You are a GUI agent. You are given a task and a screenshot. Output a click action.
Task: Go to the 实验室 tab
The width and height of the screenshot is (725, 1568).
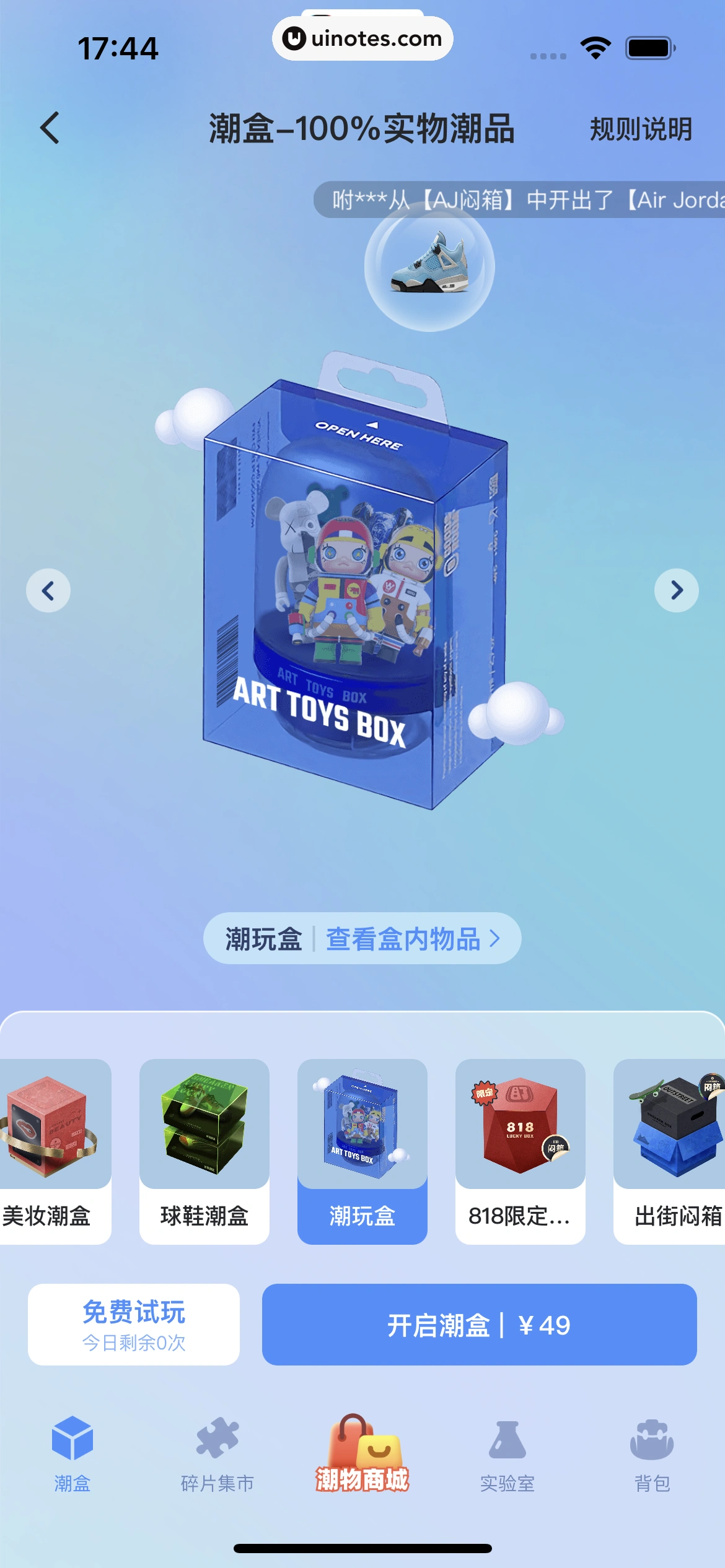(x=507, y=1453)
